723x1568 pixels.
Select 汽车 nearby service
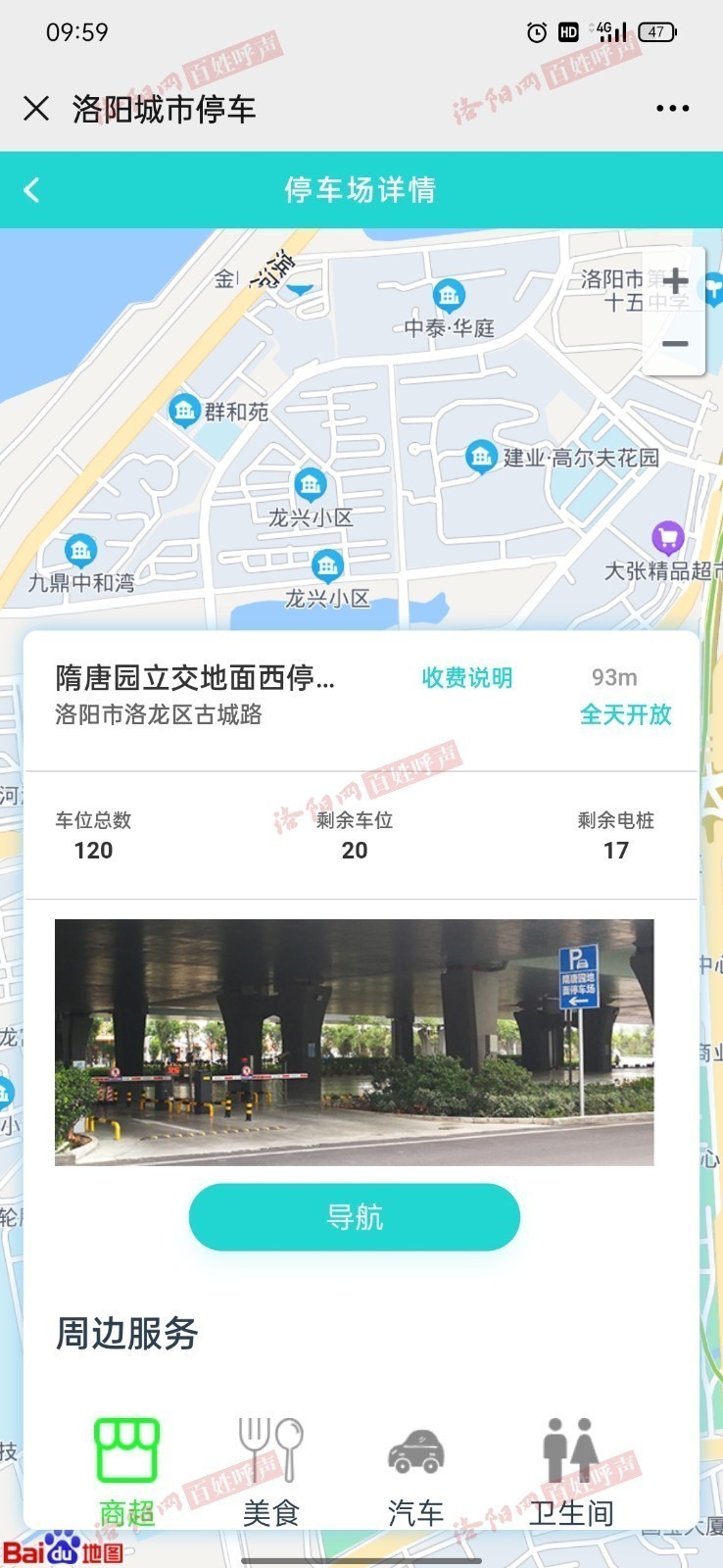[x=415, y=1472]
